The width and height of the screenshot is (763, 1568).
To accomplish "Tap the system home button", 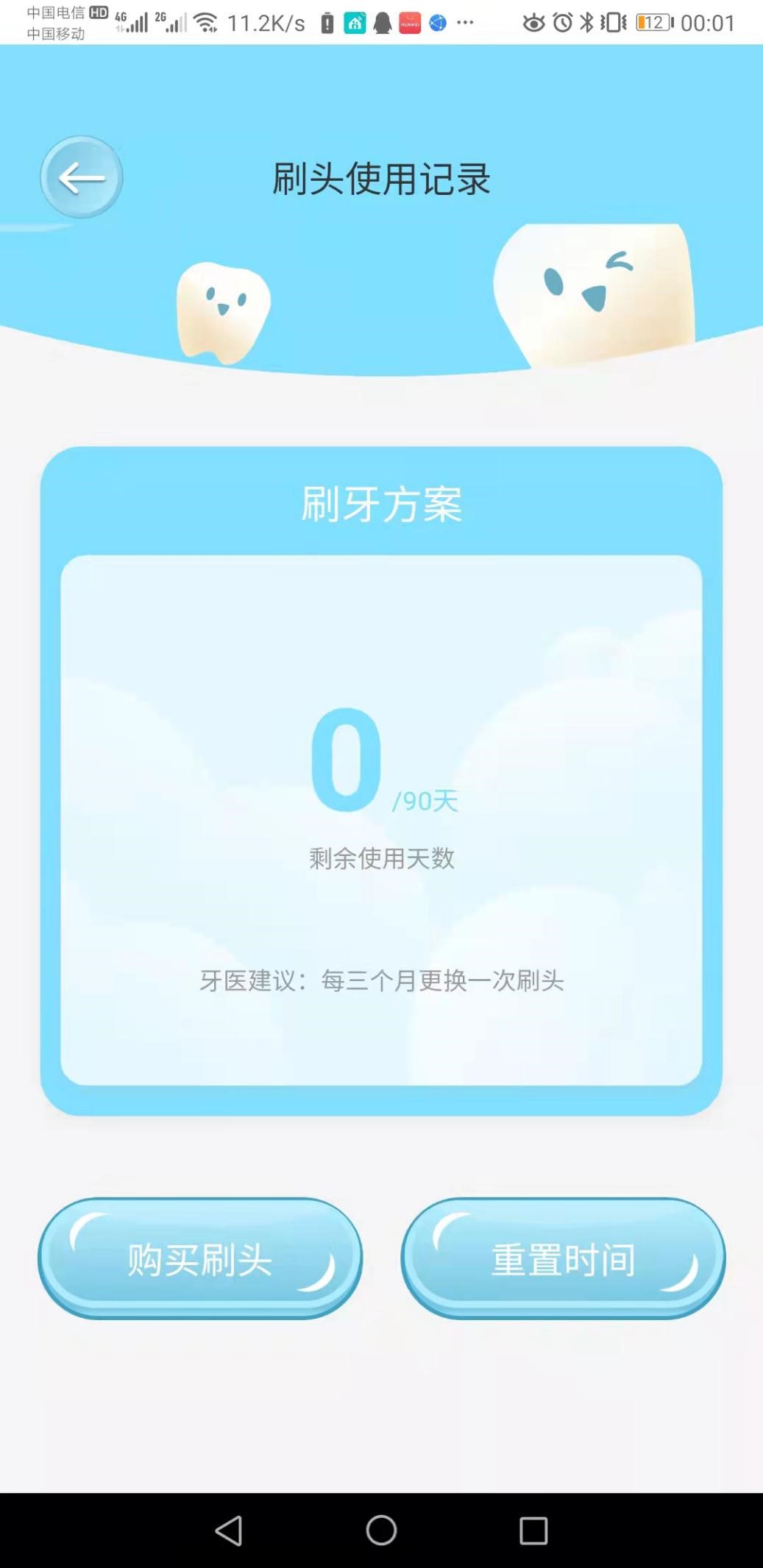I will coord(381,1530).
